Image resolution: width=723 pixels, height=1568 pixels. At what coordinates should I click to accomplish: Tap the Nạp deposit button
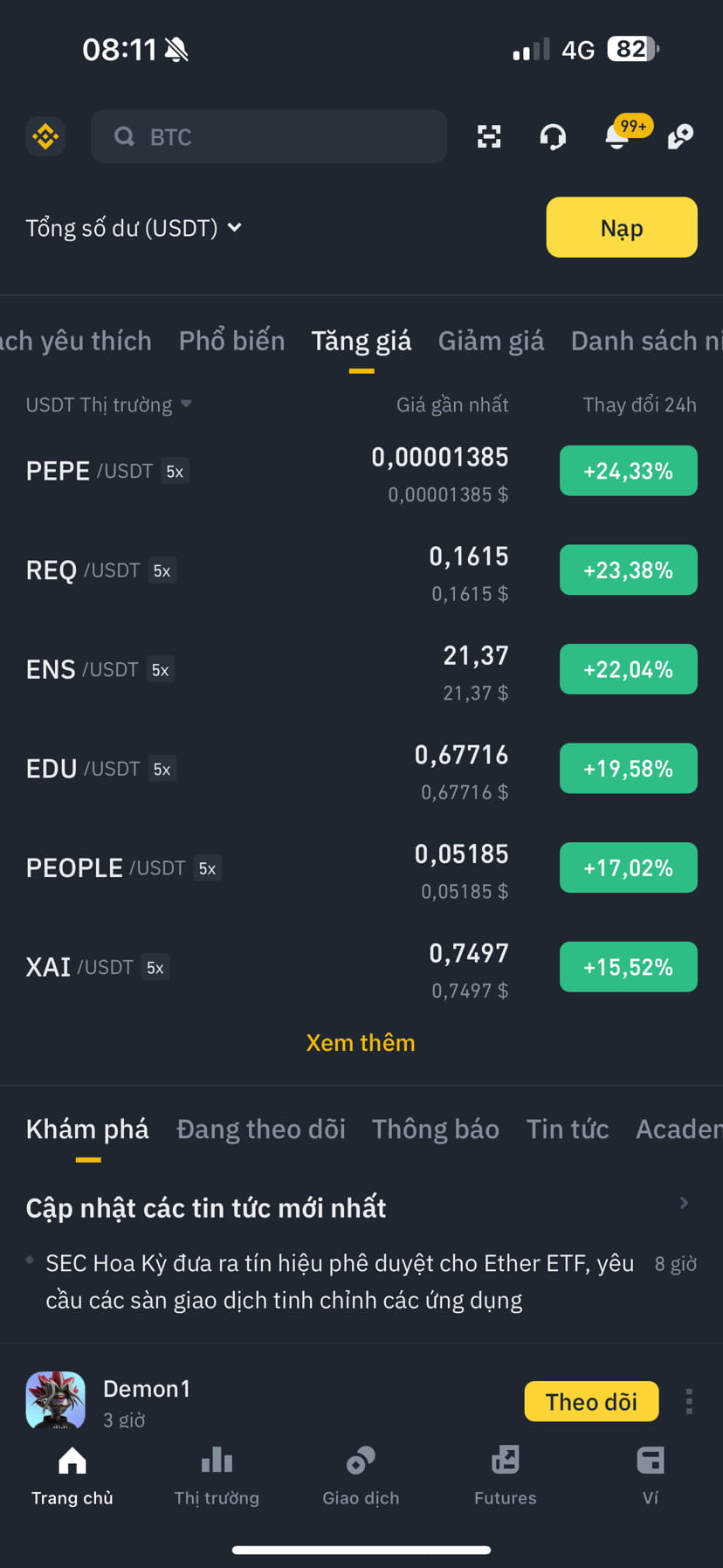(622, 227)
